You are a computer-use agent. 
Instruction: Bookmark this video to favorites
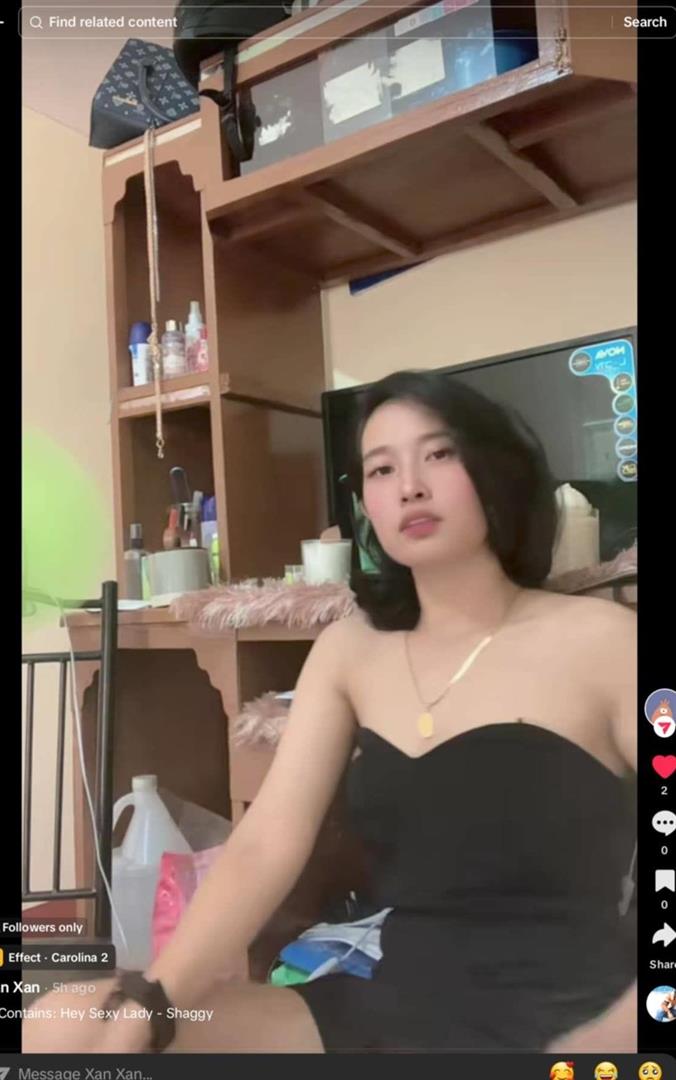tap(664, 881)
